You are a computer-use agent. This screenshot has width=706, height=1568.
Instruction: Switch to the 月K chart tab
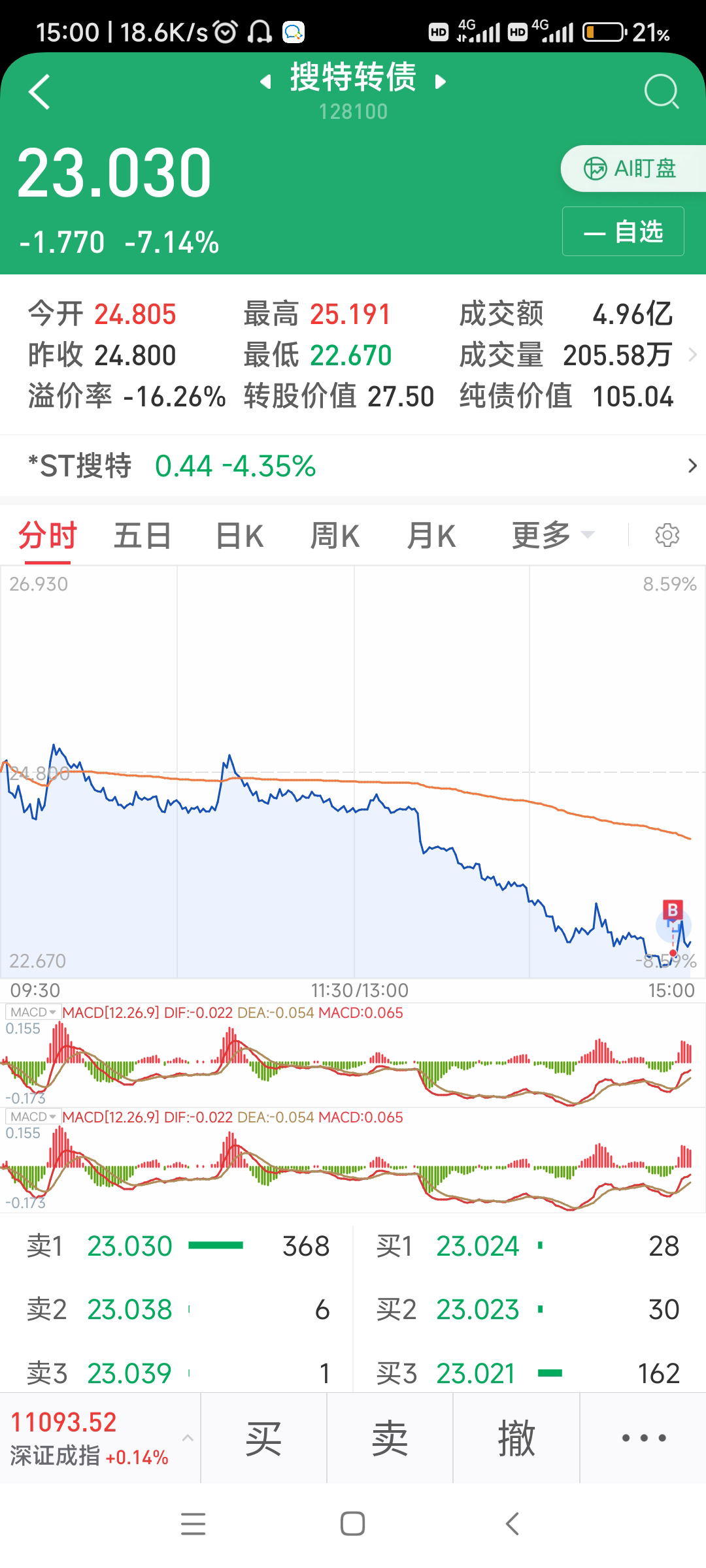click(x=431, y=536)
